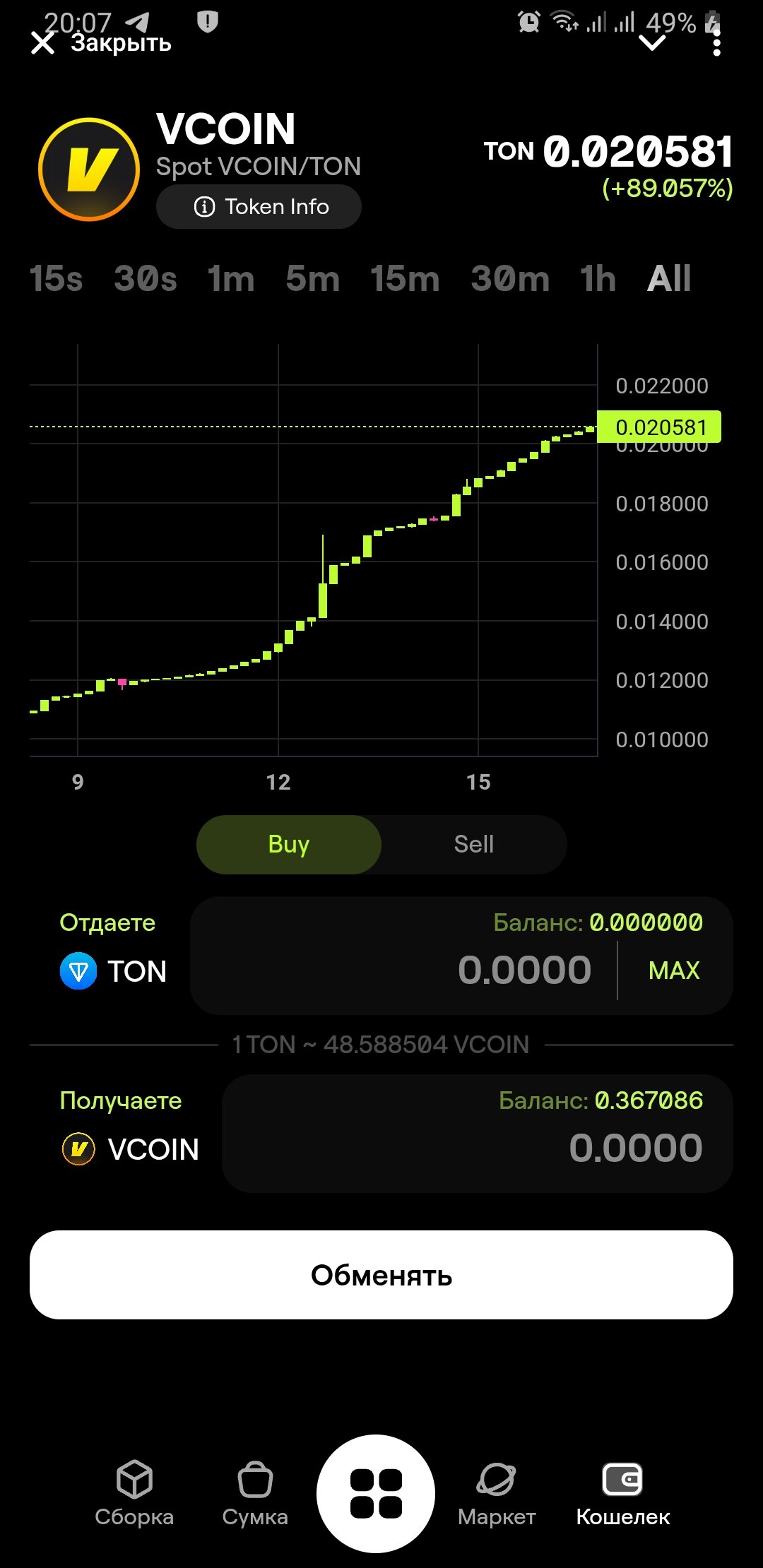This screenshot has width=763, height=1568.
Task: Select the 5m chart timeframe
Action: pyautogui.click(x=313, y=278)
